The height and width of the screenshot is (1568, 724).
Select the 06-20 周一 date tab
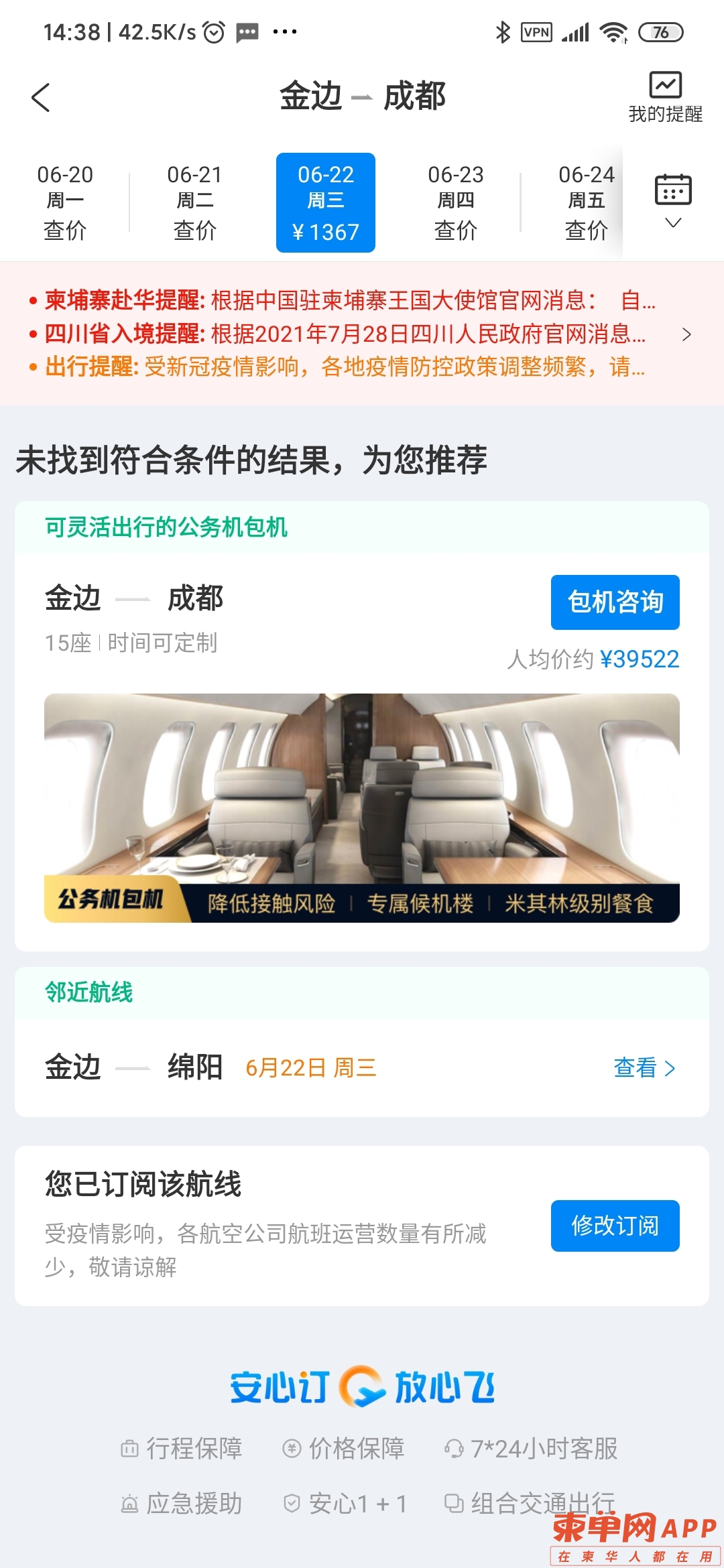click(x=65, y=202)
